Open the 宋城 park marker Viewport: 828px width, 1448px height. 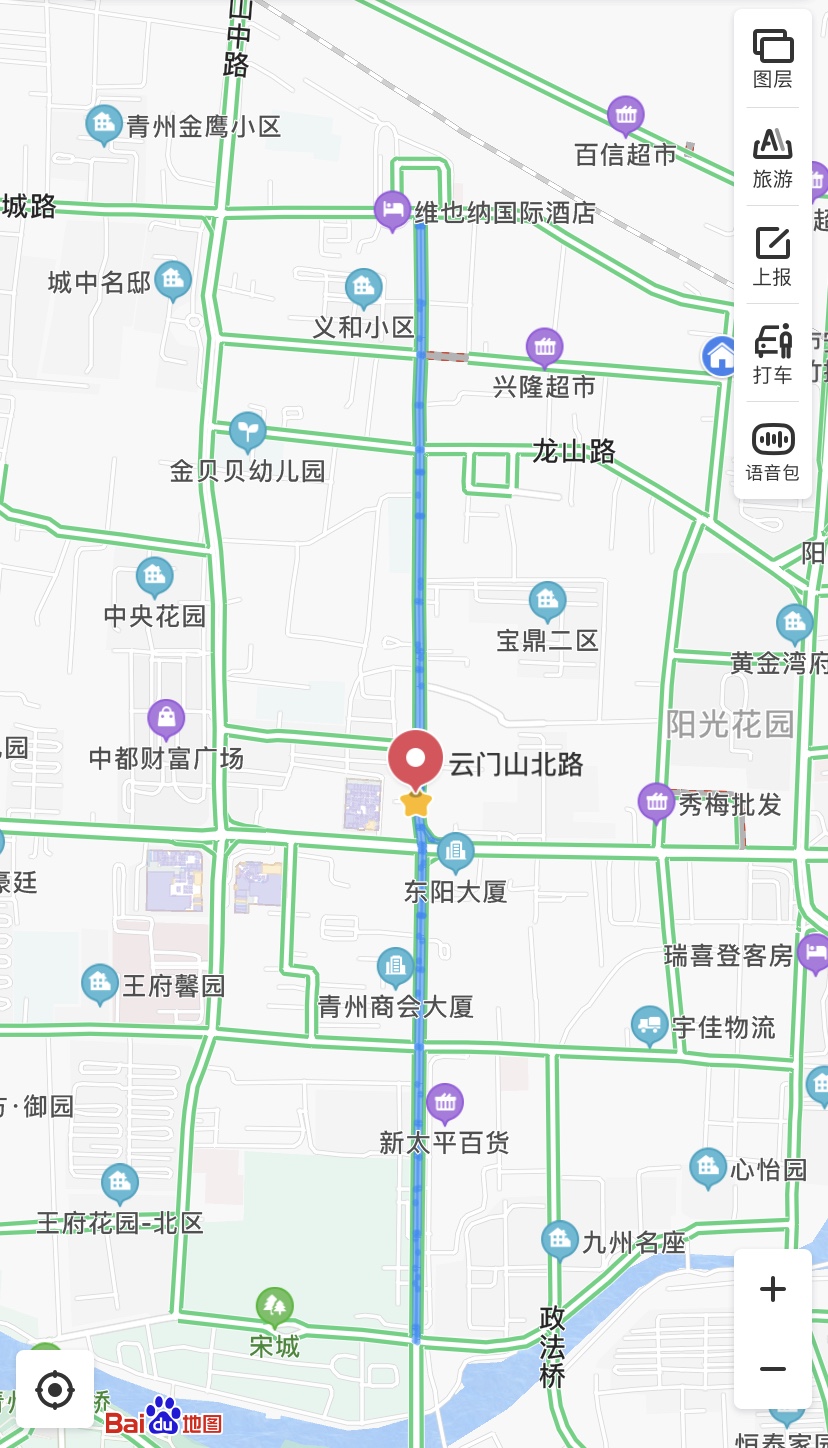274,1306
